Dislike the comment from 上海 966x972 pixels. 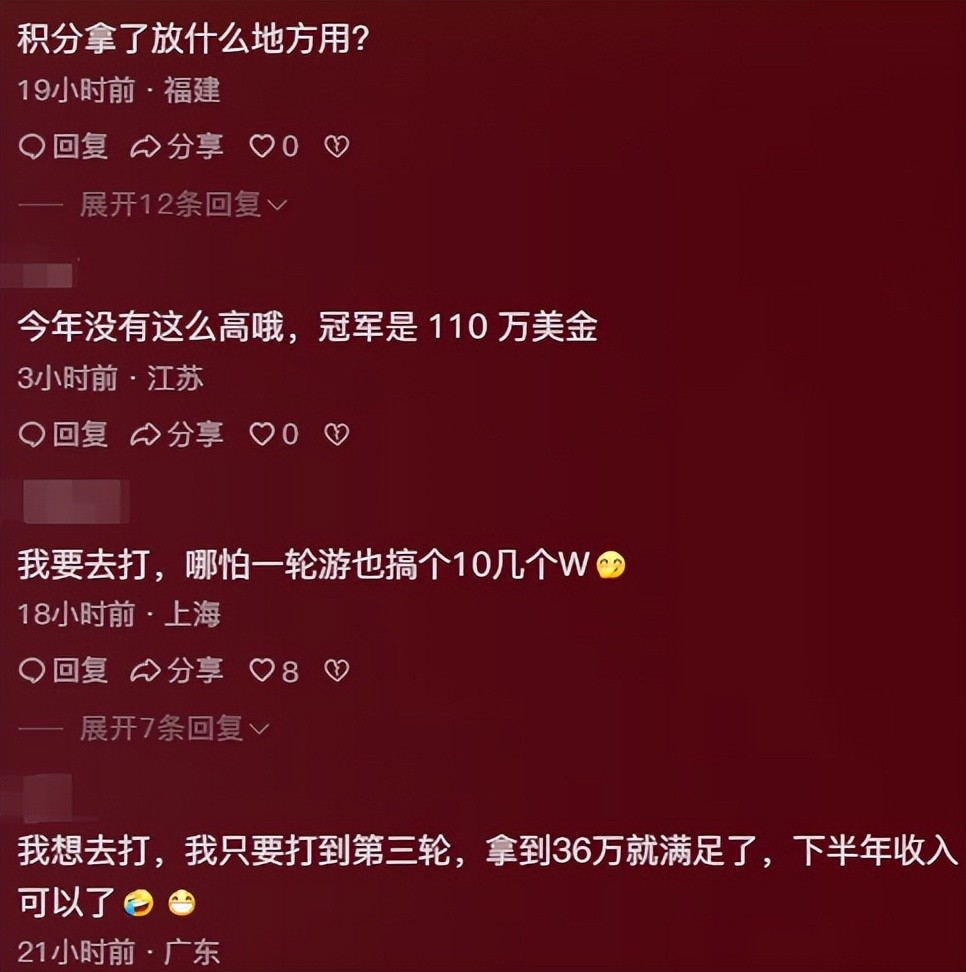click(337, 671)
